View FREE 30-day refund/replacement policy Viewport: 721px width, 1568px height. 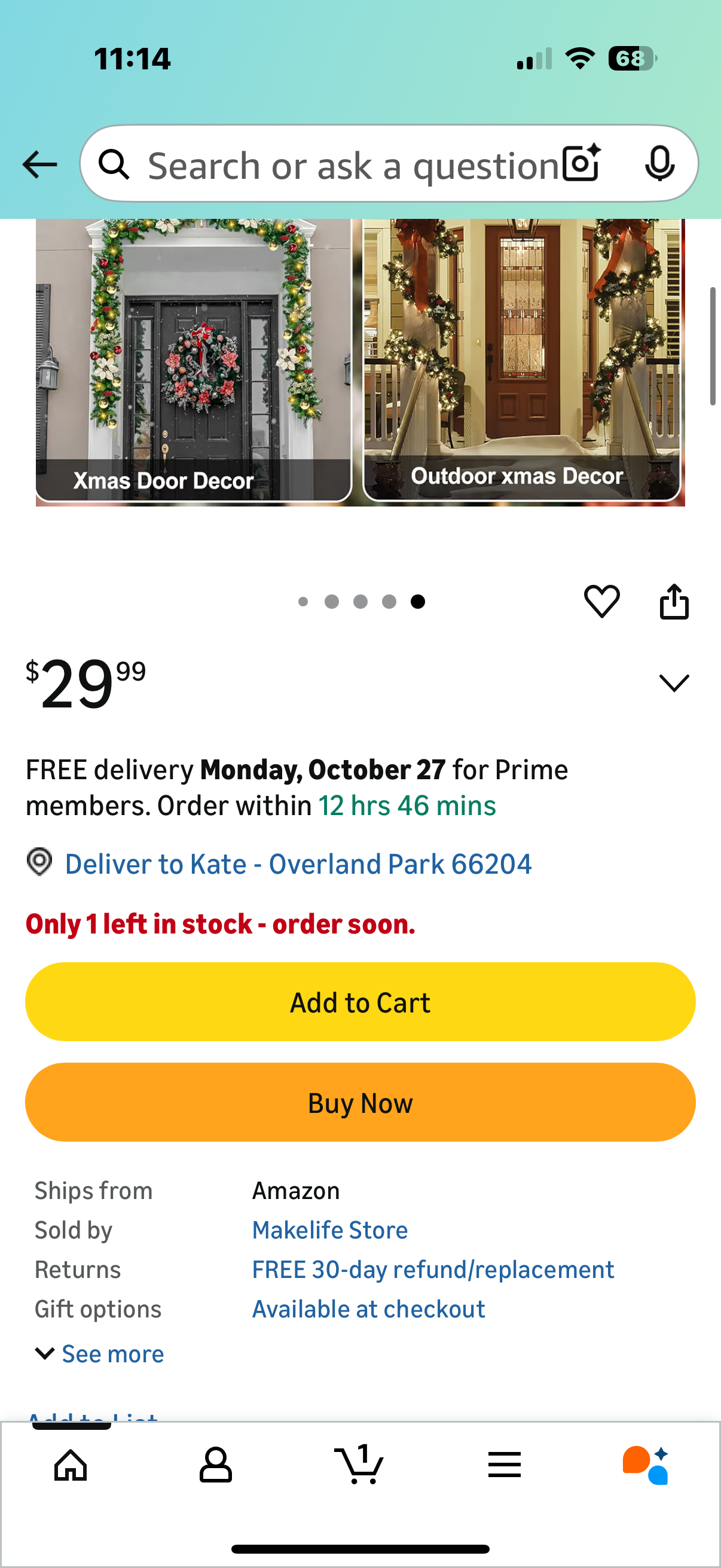pyautogui.click(x=433, y=1270)
